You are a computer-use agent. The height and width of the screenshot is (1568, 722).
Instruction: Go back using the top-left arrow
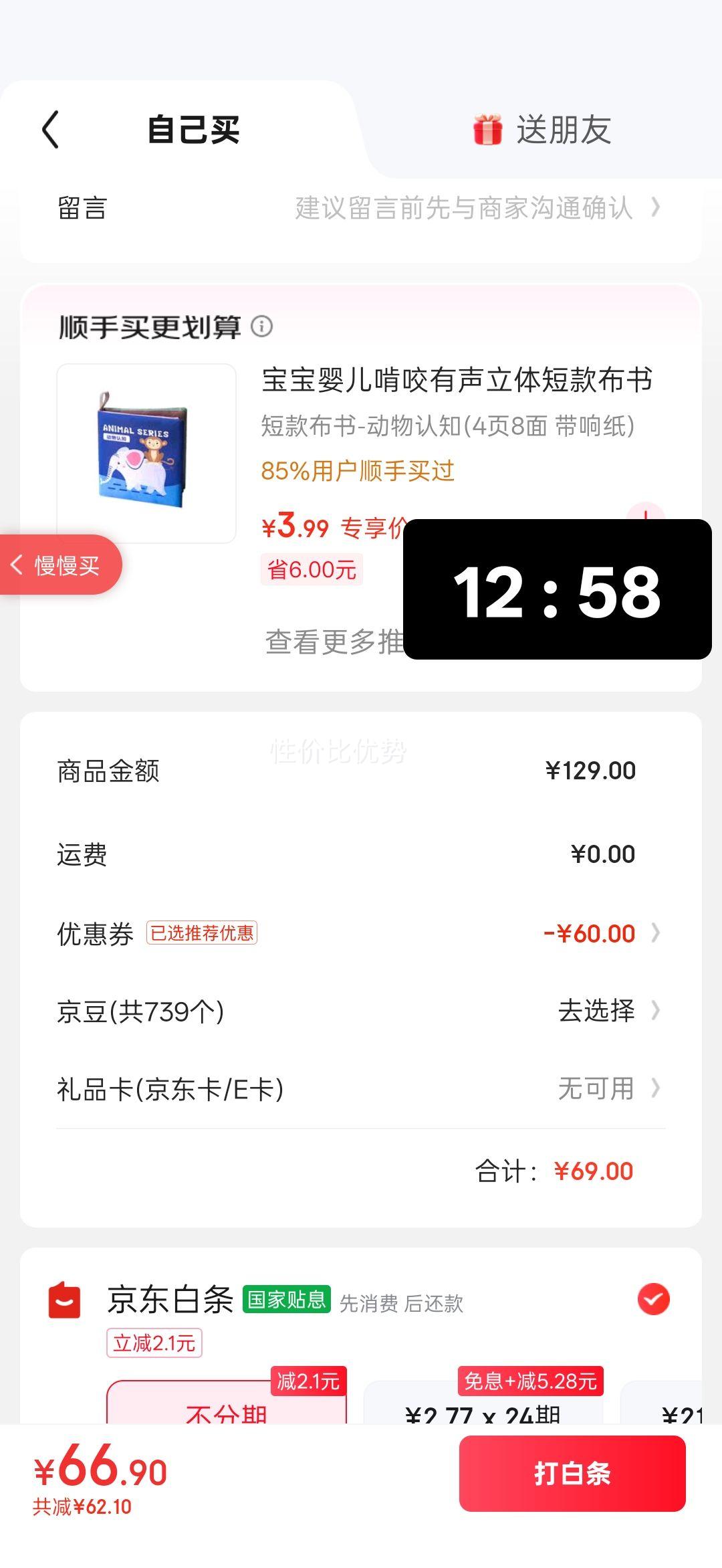tap(51, 129)
